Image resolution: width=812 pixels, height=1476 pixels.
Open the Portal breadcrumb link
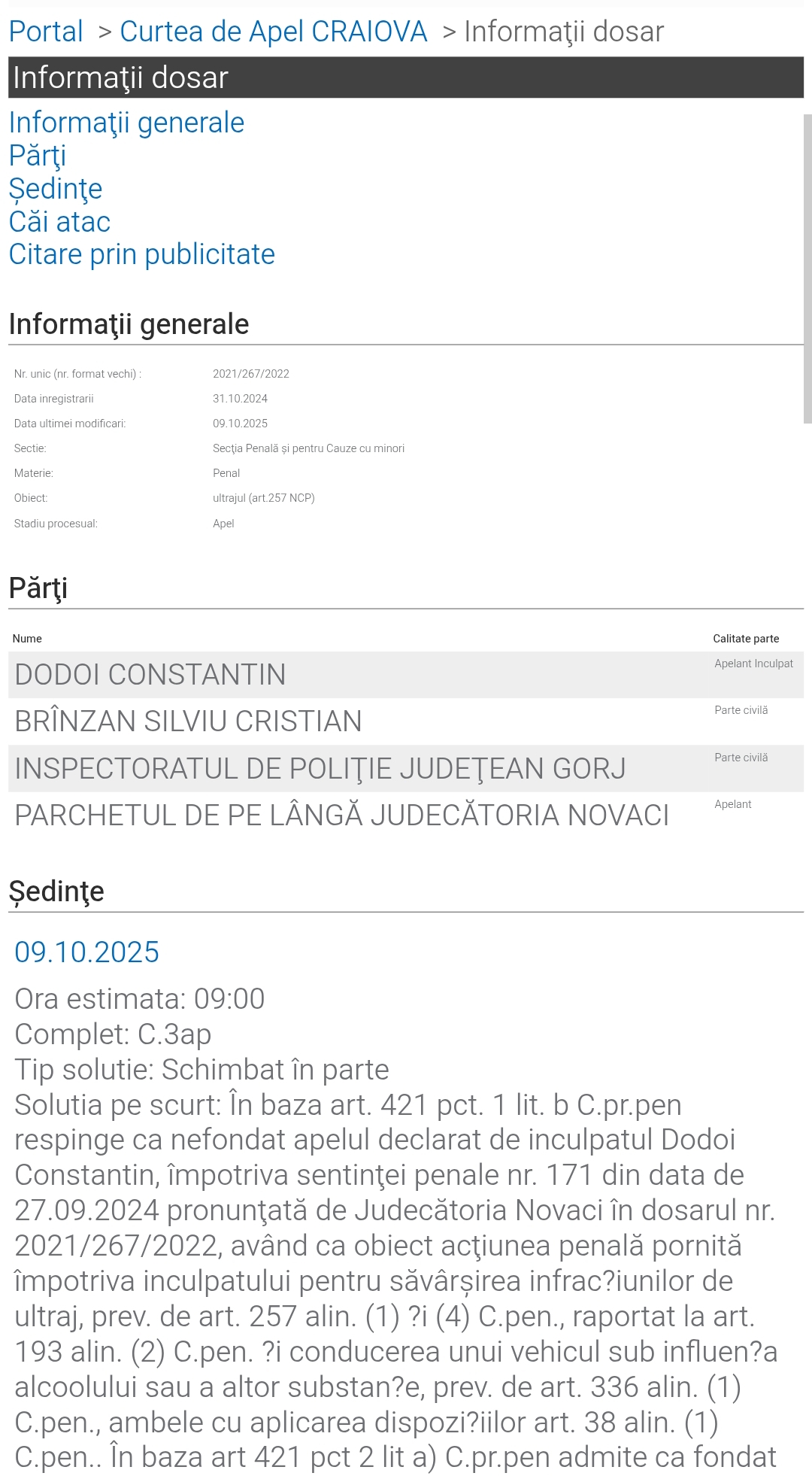46,32
